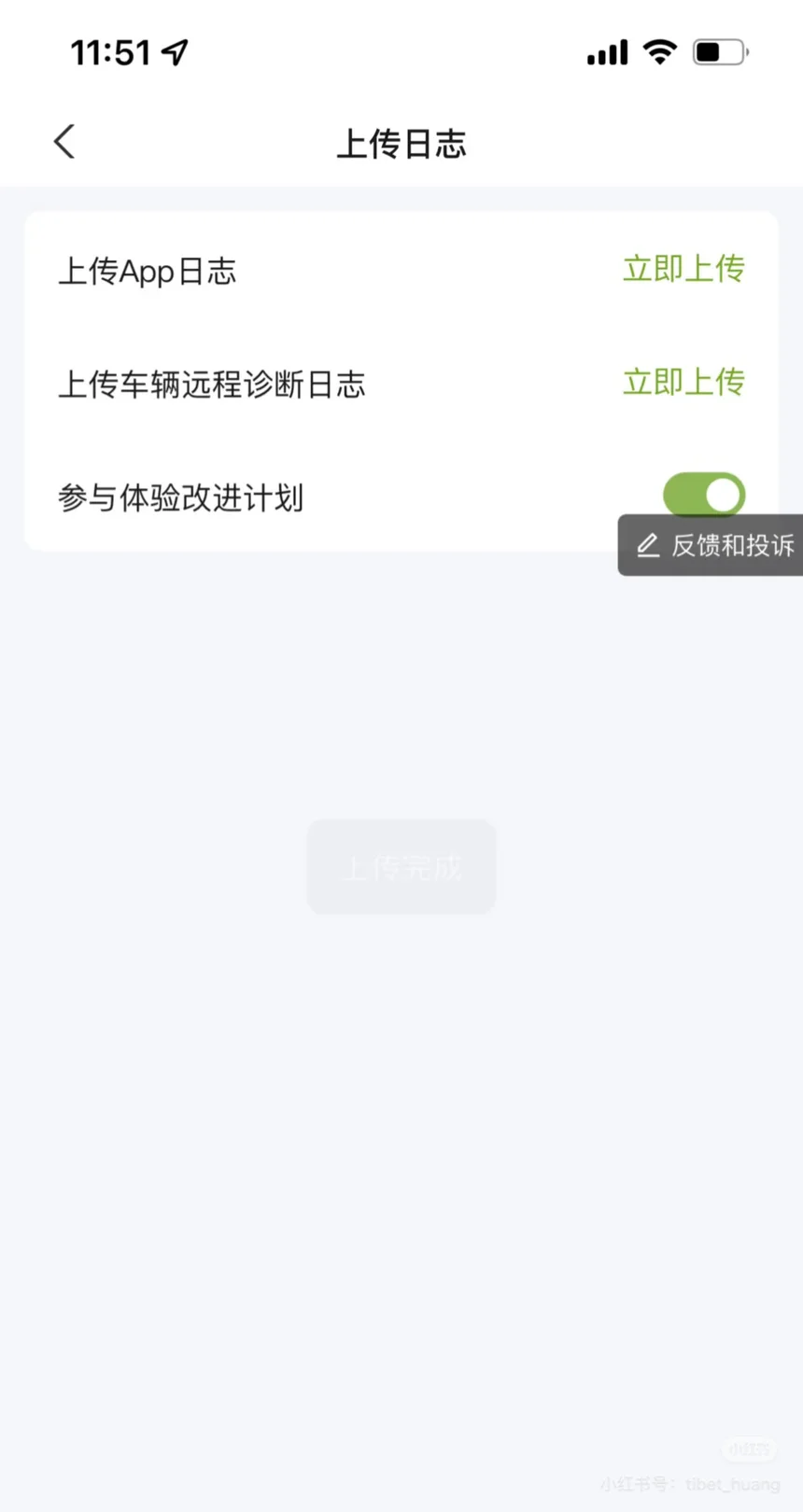803x1512 pixels.
Task: Tap 立即上传 for 上传车辆远程诊断日志
Action: 683,382
